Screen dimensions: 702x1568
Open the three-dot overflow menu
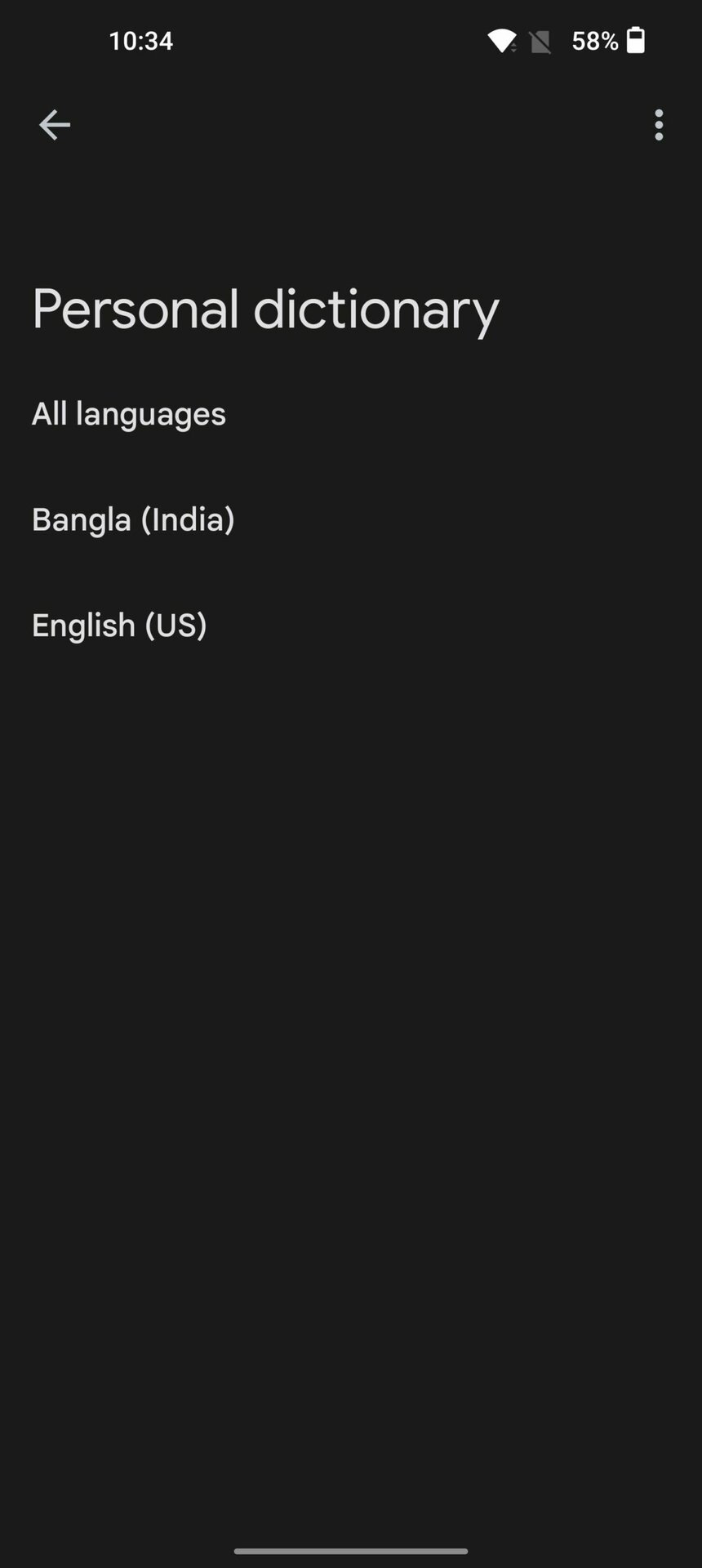tap(659, 125)
